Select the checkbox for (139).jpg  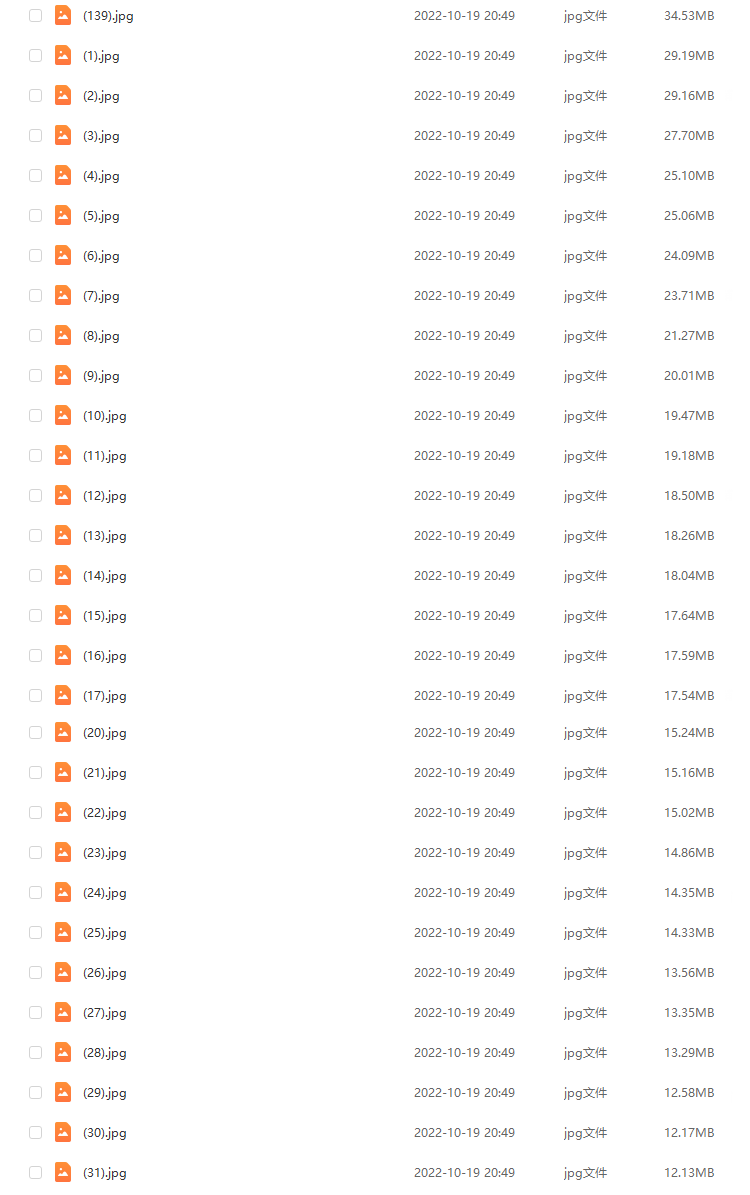click(x=36, y=16)
